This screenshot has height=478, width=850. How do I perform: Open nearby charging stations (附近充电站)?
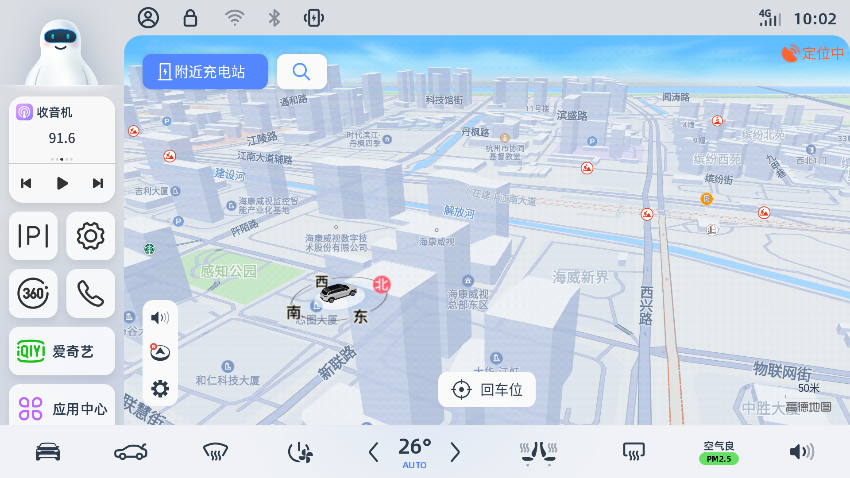point(204,72)
